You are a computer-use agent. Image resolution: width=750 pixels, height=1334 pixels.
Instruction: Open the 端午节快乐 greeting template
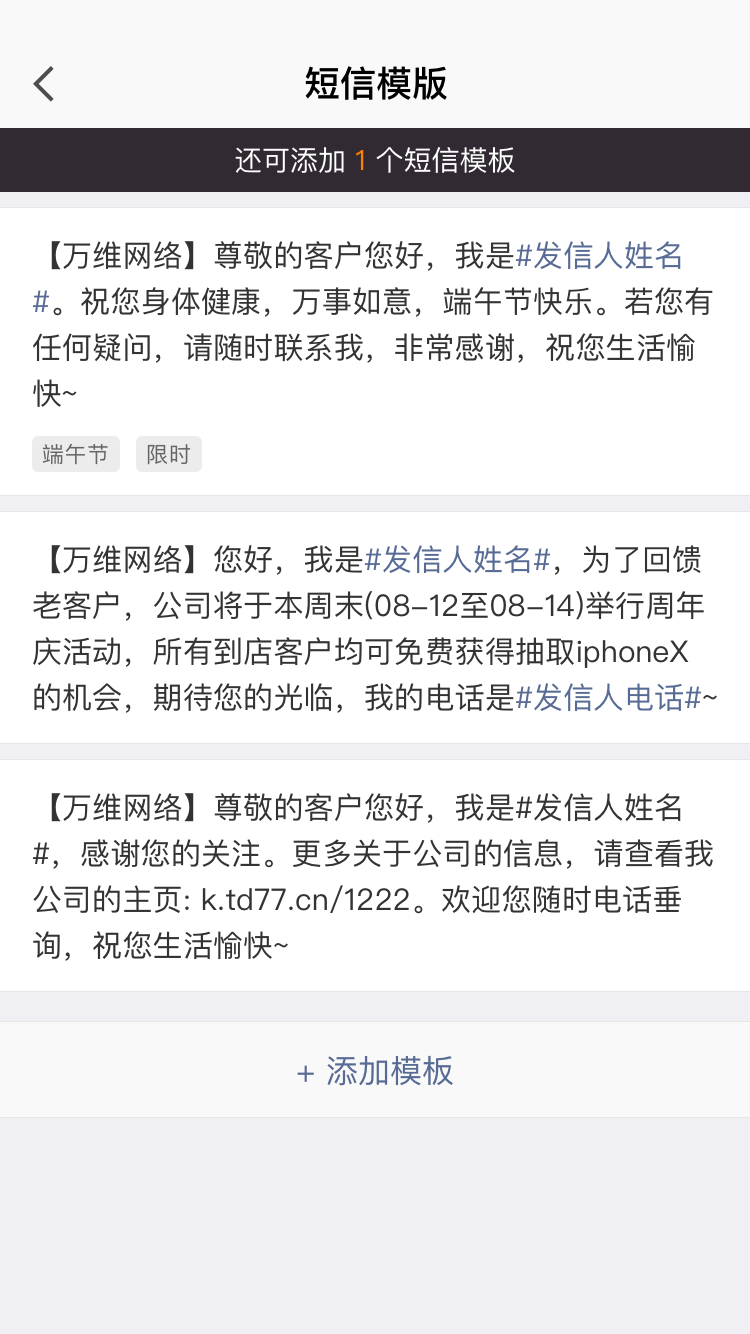[x=374, y=325]
